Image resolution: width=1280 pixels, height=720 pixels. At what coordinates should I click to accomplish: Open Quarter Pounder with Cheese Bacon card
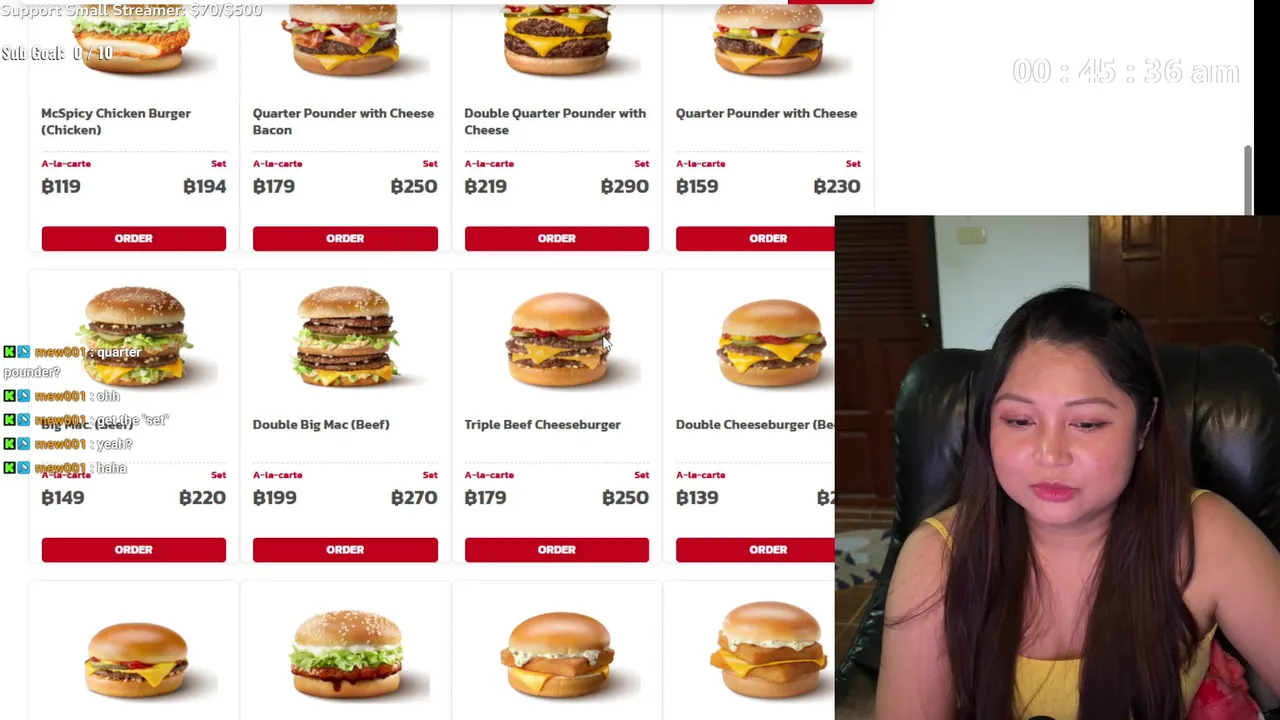click(343, 121)
